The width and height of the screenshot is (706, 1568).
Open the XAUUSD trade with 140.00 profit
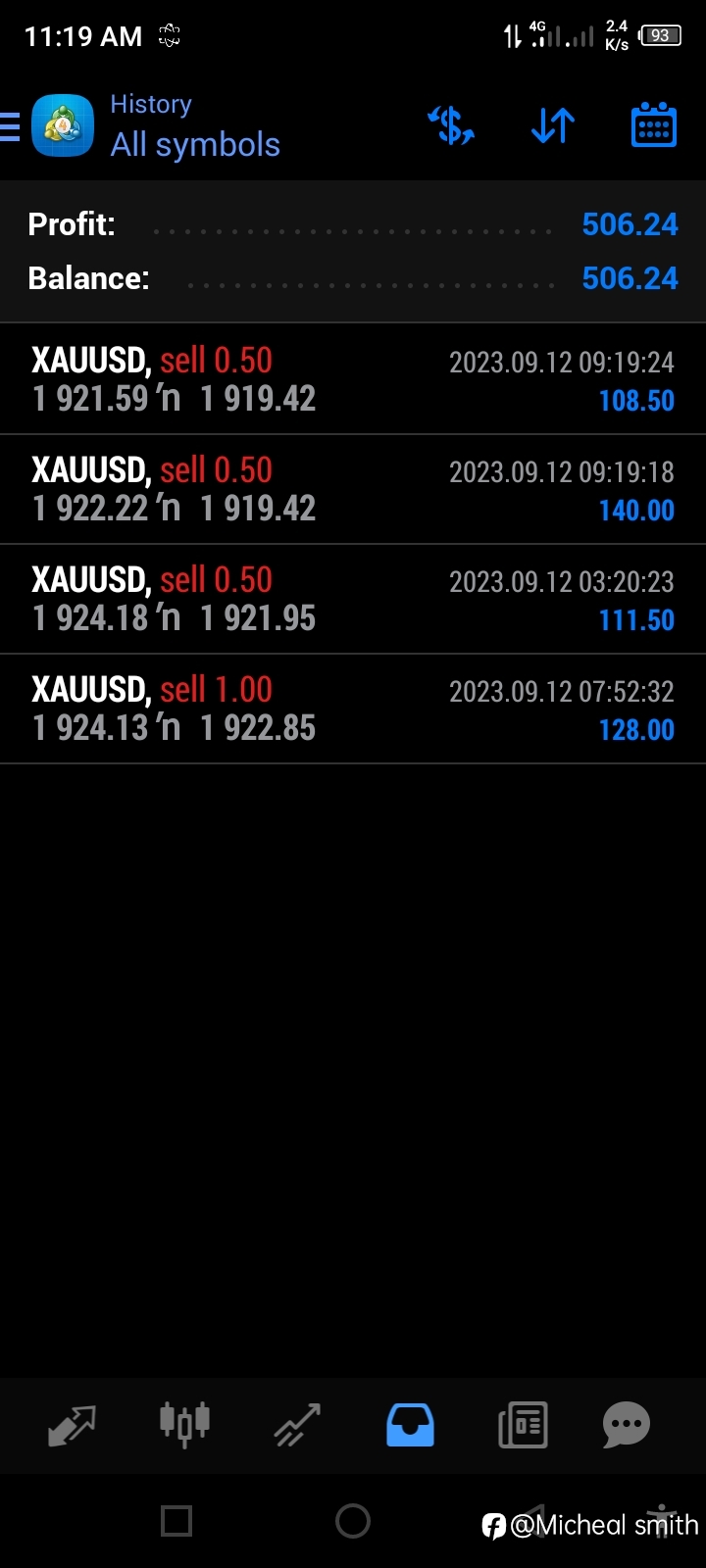click(x=353, y=489)
